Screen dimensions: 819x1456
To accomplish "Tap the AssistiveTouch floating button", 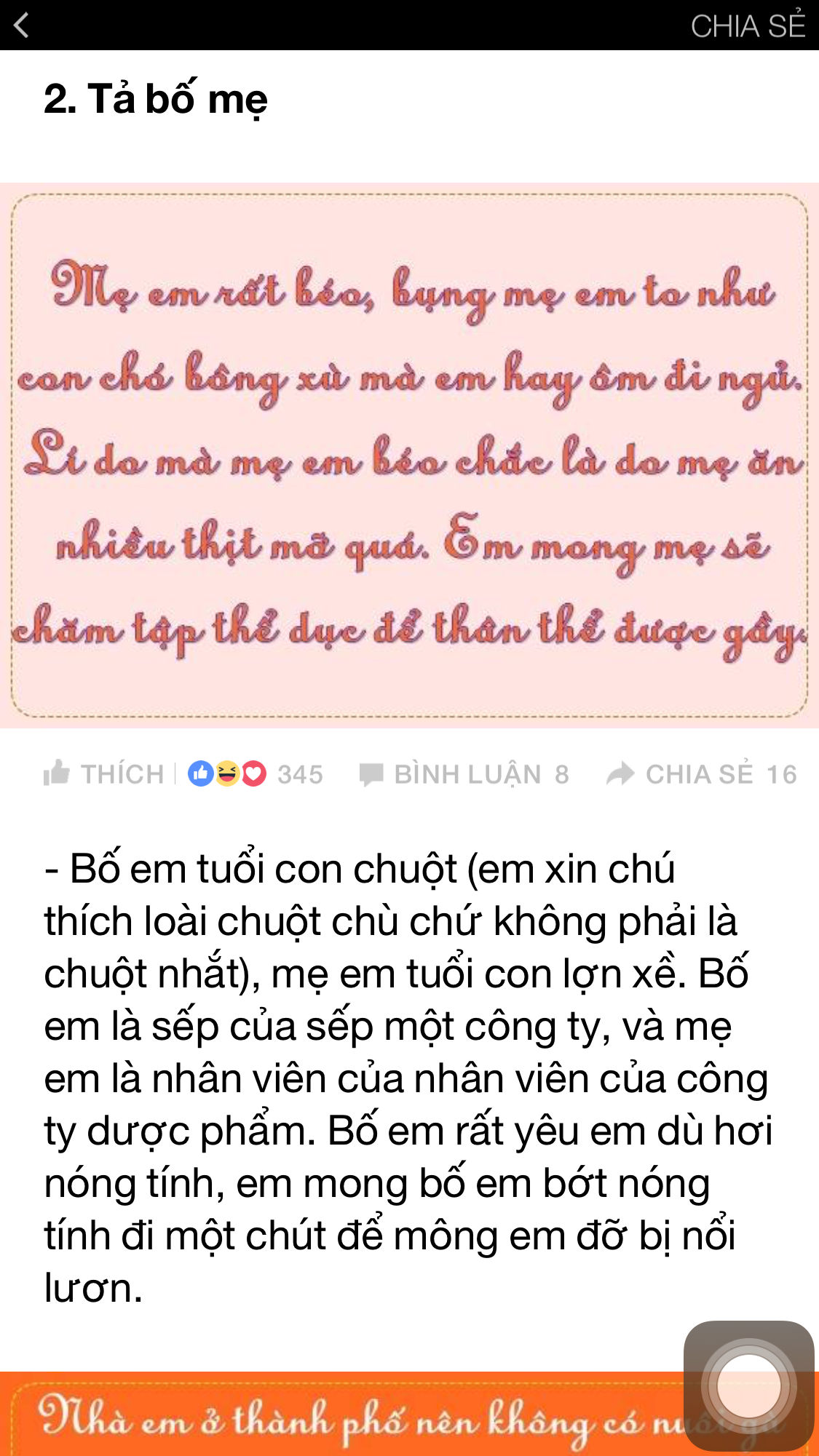I will (748, 1385).
